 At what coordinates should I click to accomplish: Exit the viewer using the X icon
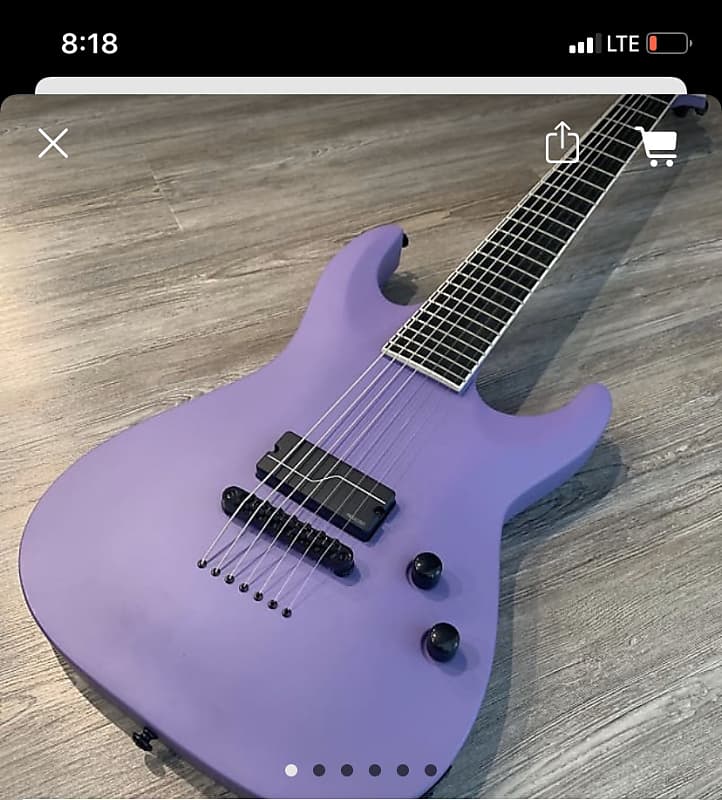coord(53,144)
